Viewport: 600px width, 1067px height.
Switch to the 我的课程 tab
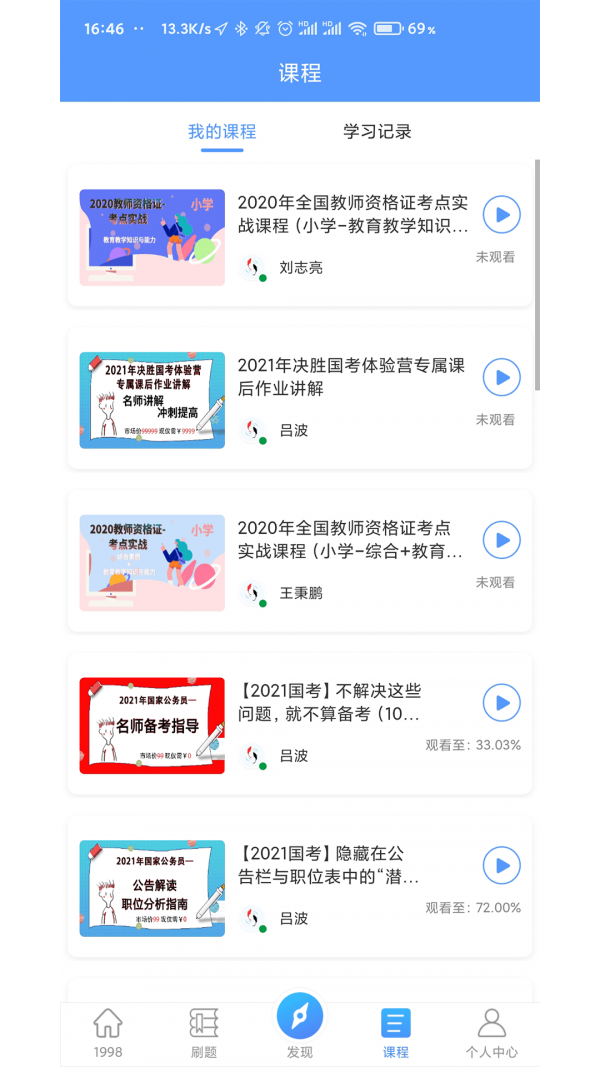222,132
